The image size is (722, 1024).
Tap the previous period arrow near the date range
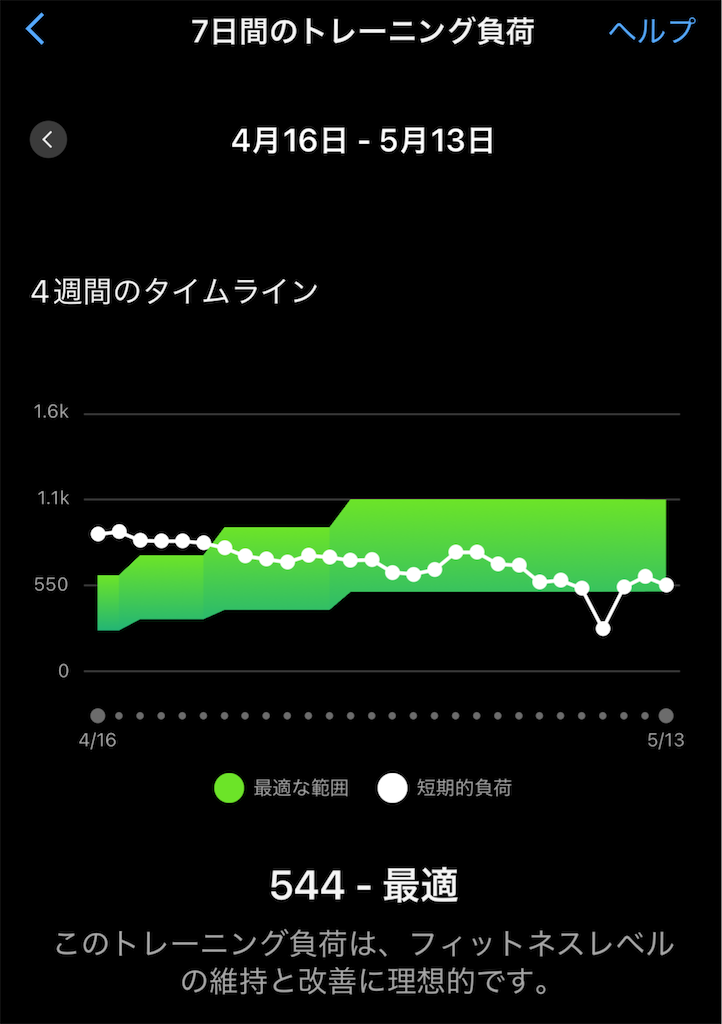pos(48,139)
